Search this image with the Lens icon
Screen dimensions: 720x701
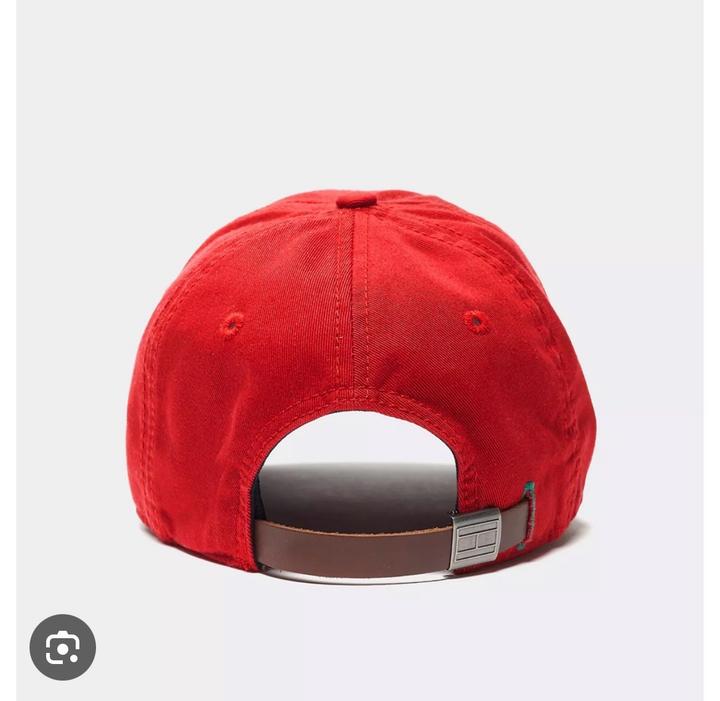click(62, 648)
